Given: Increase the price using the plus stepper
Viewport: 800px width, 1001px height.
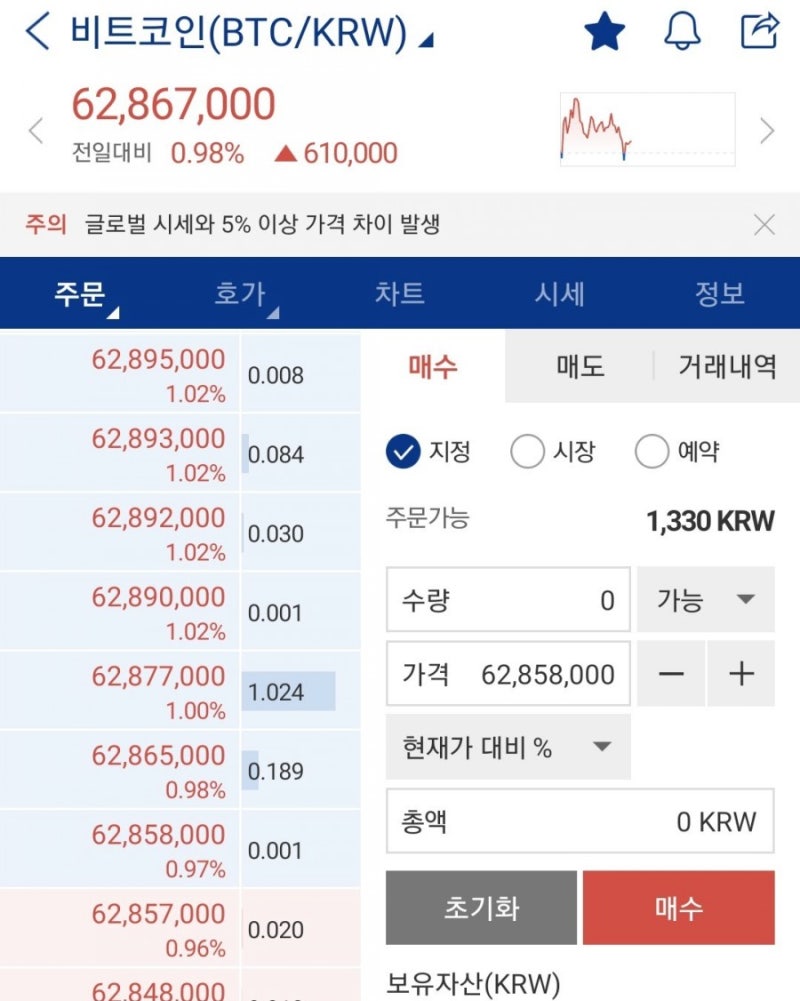Looking at the screenshot, I should coord(741,674).
